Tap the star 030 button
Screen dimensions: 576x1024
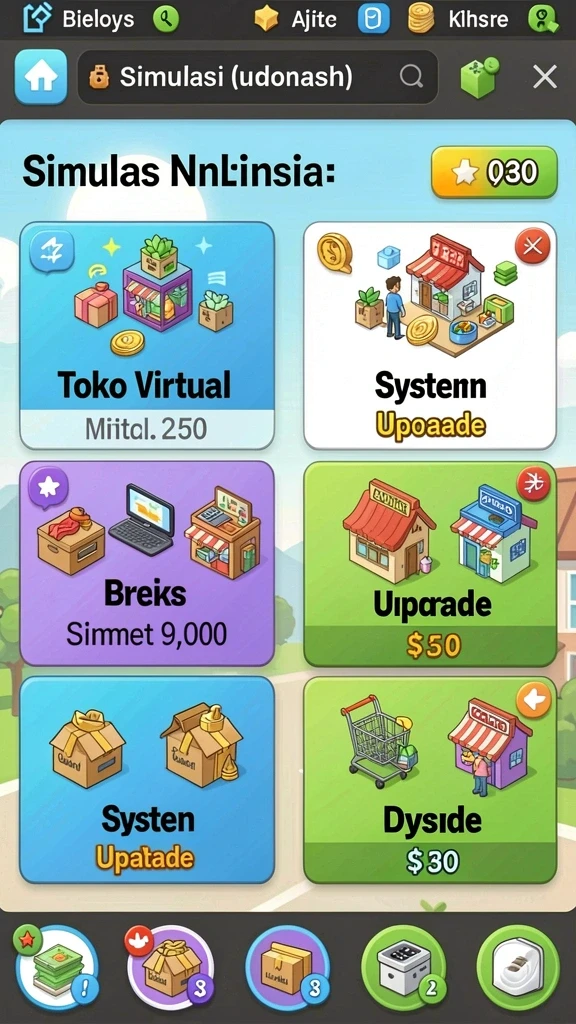494,172
